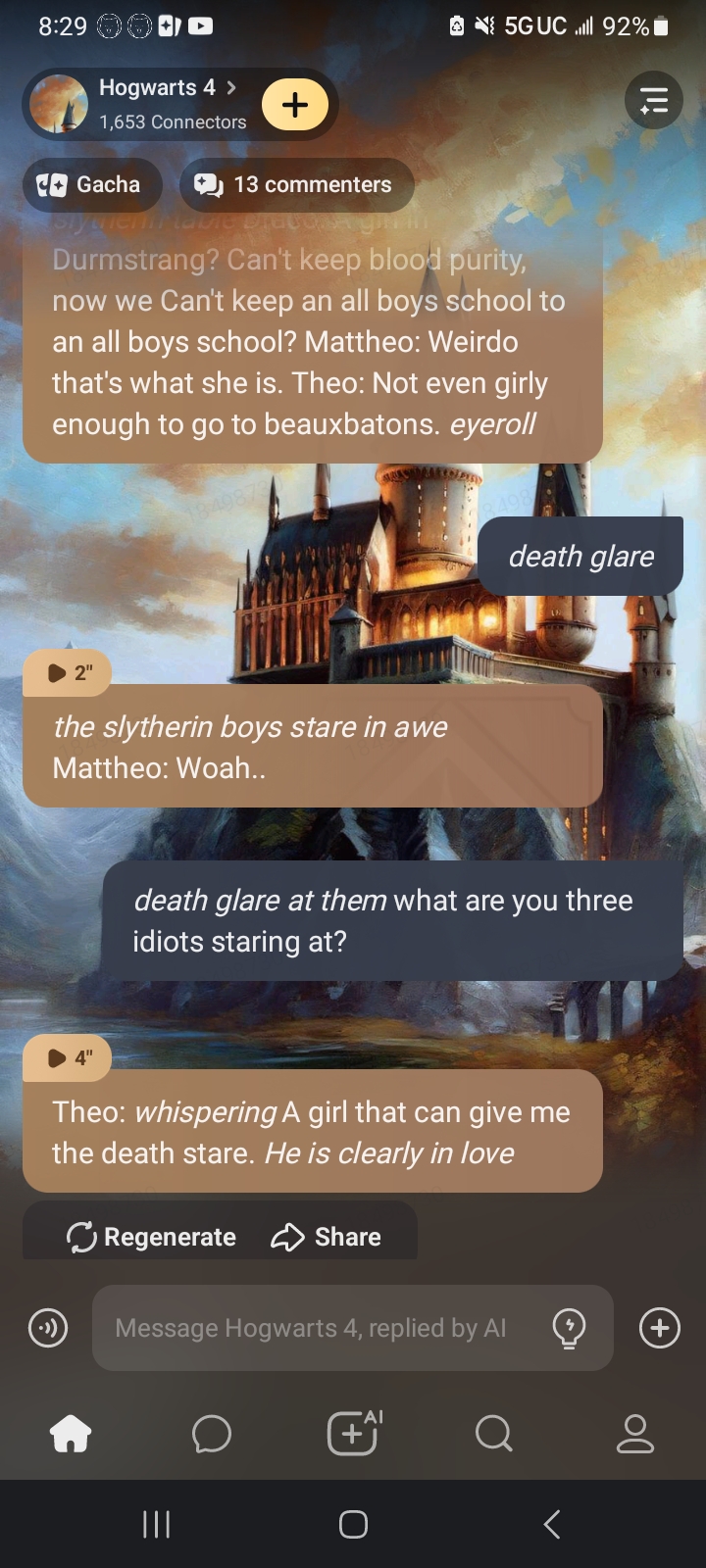The image size is (706, 1568).
Task: Tap the yellow plus connect button
Action: [x=295, y=105]
